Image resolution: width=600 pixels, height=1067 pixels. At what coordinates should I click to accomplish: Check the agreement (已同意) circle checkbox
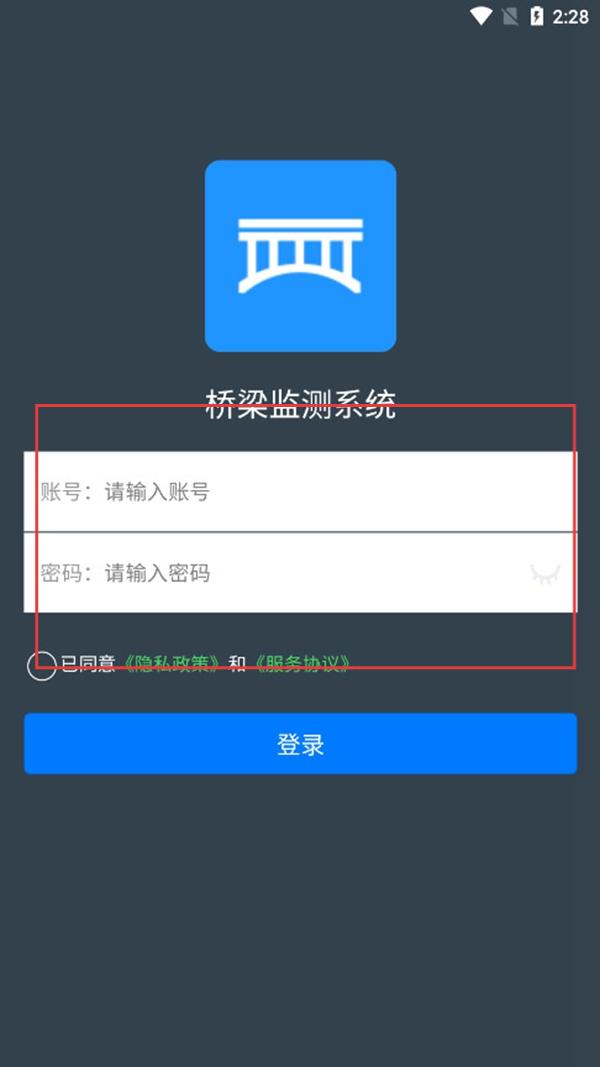coord(41,665)
